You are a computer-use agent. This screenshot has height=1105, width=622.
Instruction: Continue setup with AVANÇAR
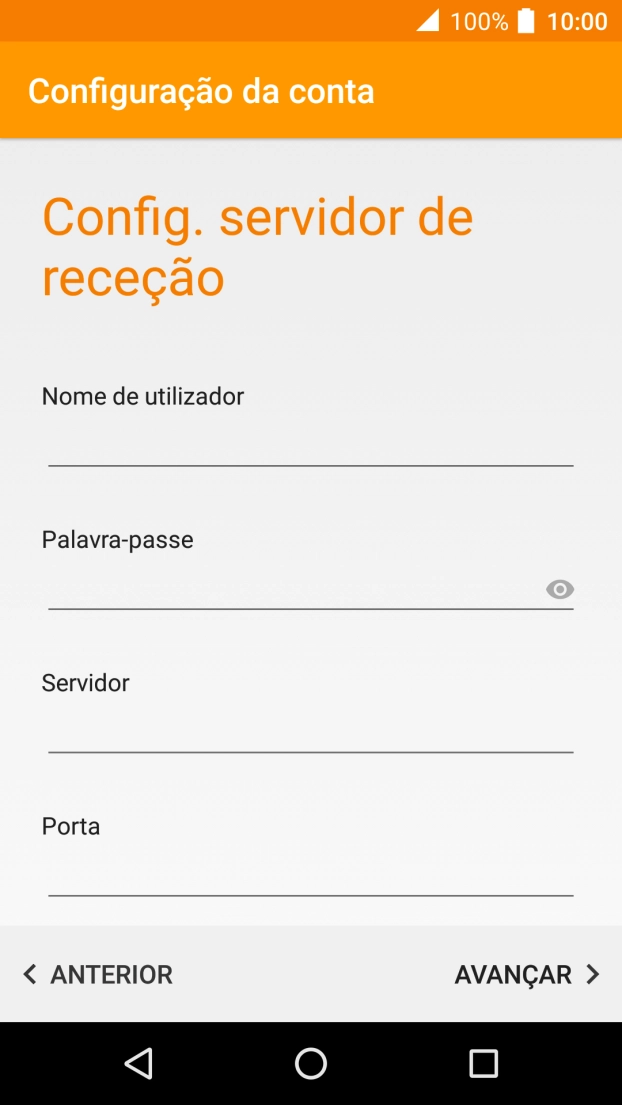tap(526, 974)
